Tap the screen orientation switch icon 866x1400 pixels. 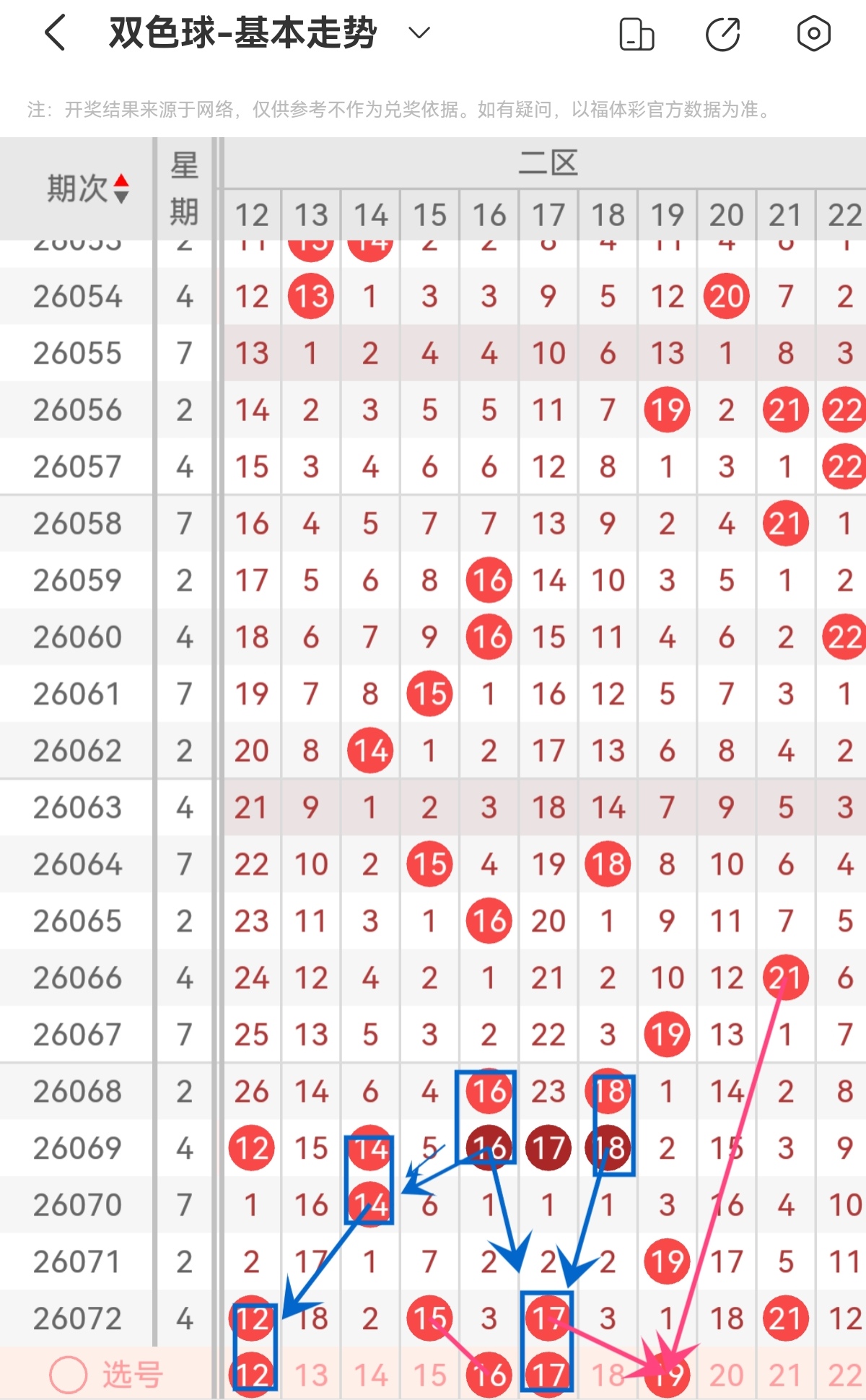(x=637, y=34)
